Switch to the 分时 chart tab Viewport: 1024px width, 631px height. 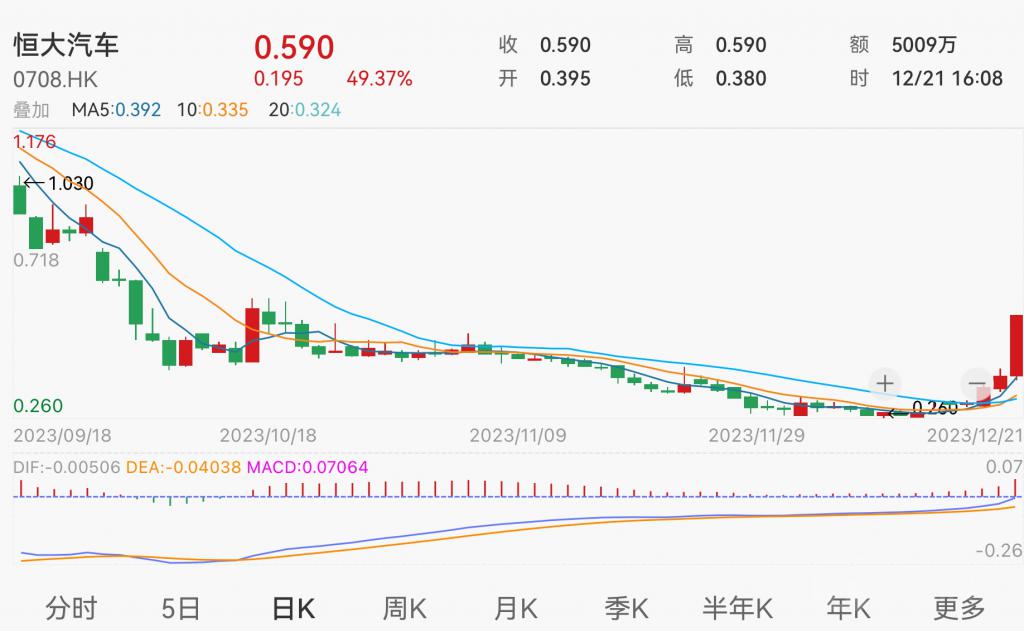pyautogui.click(x=71, y=606)
